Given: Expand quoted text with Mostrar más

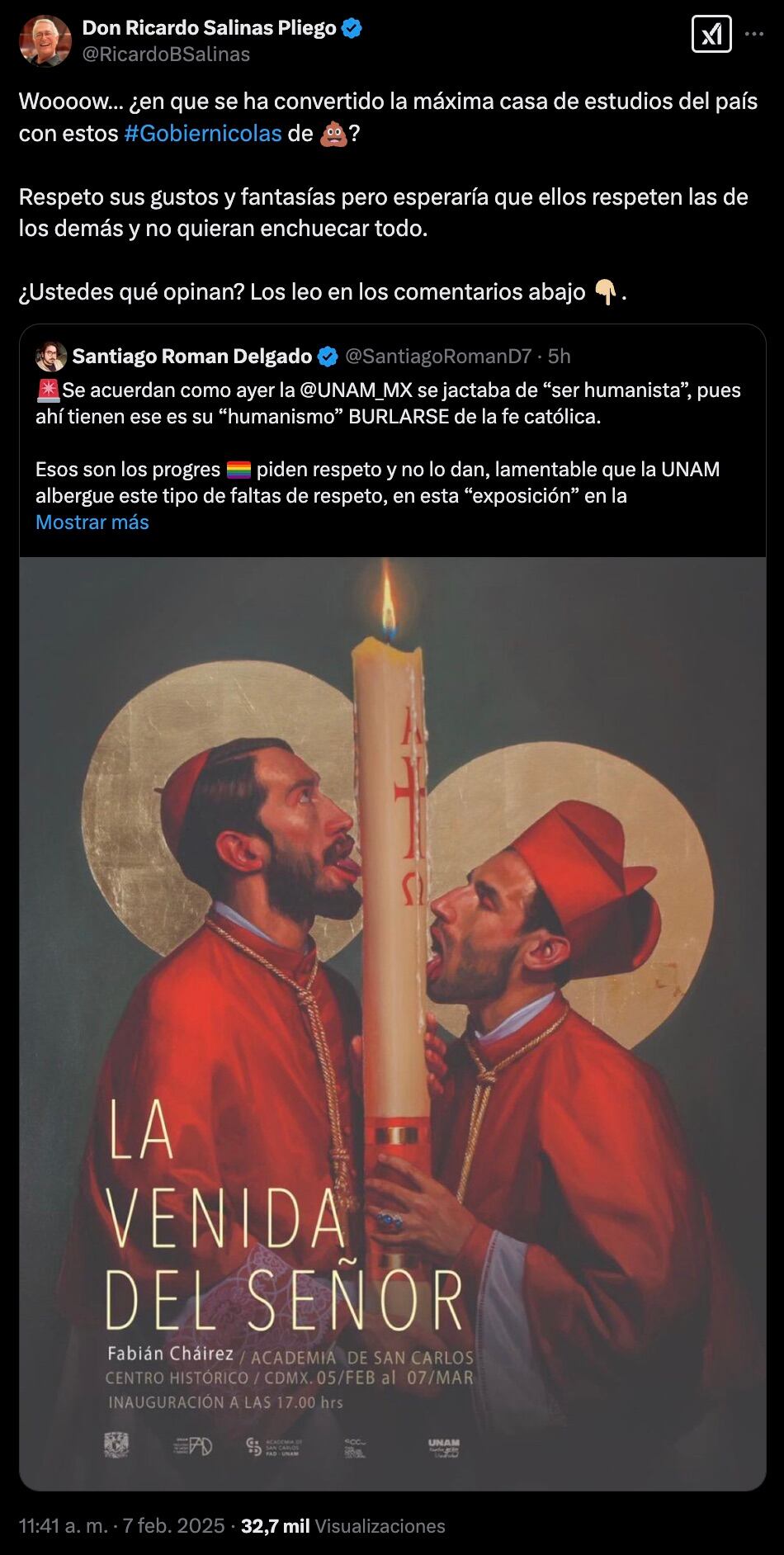Looking at the screenshot, I should coord(92,522).
